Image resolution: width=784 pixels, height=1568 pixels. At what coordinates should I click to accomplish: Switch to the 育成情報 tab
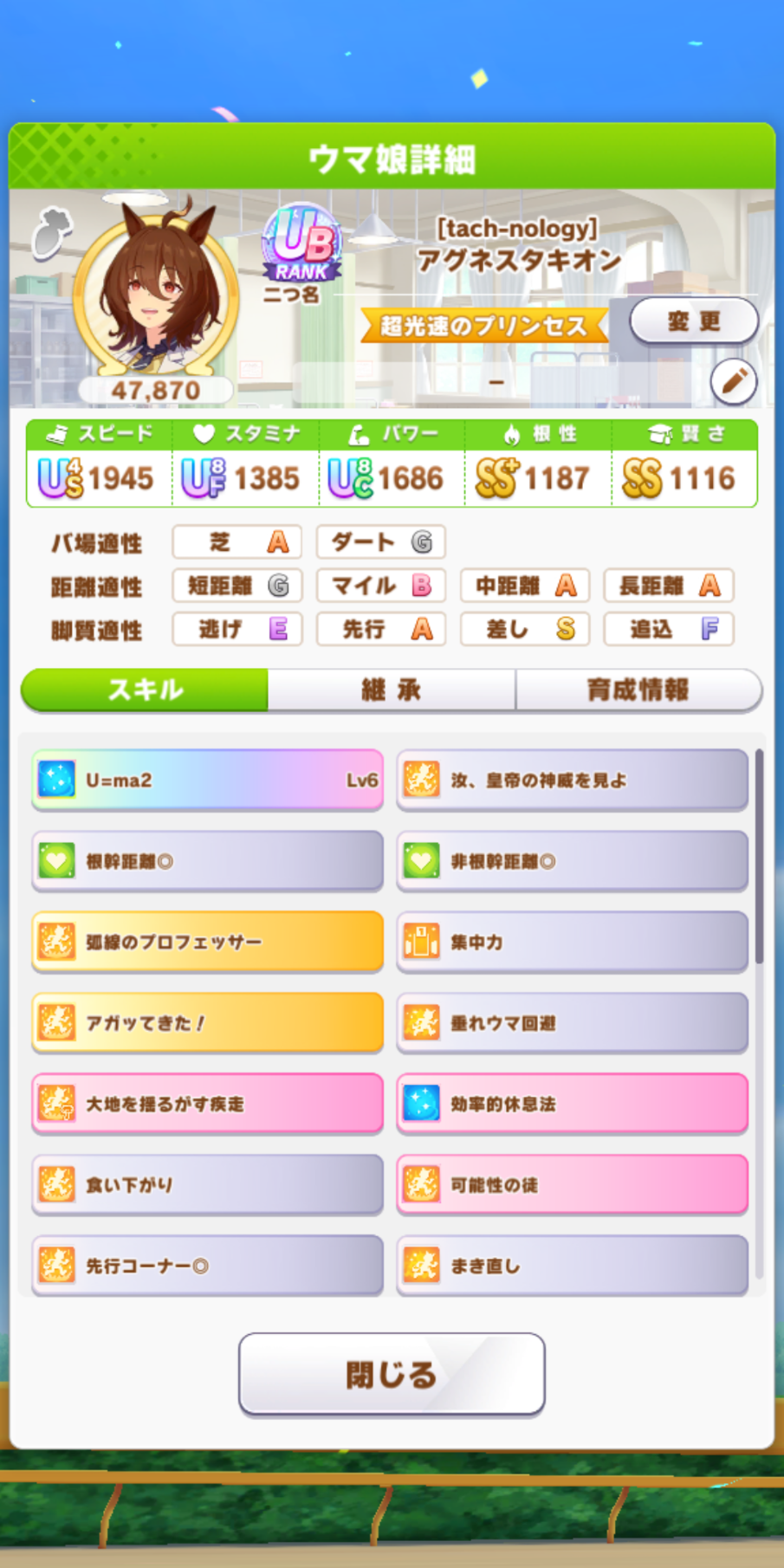[638, 690]
